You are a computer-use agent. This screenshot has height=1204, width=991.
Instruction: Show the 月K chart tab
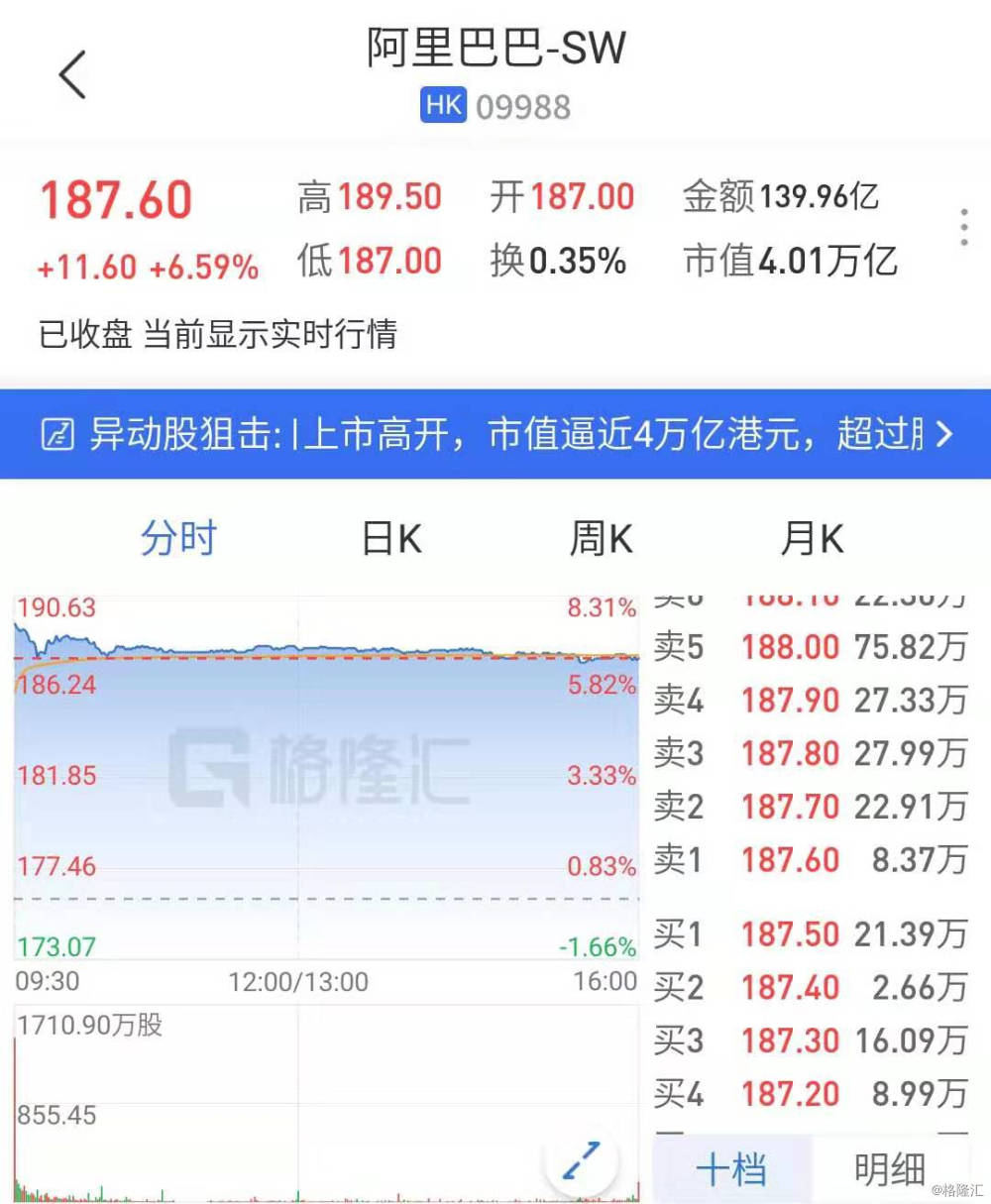812,539
